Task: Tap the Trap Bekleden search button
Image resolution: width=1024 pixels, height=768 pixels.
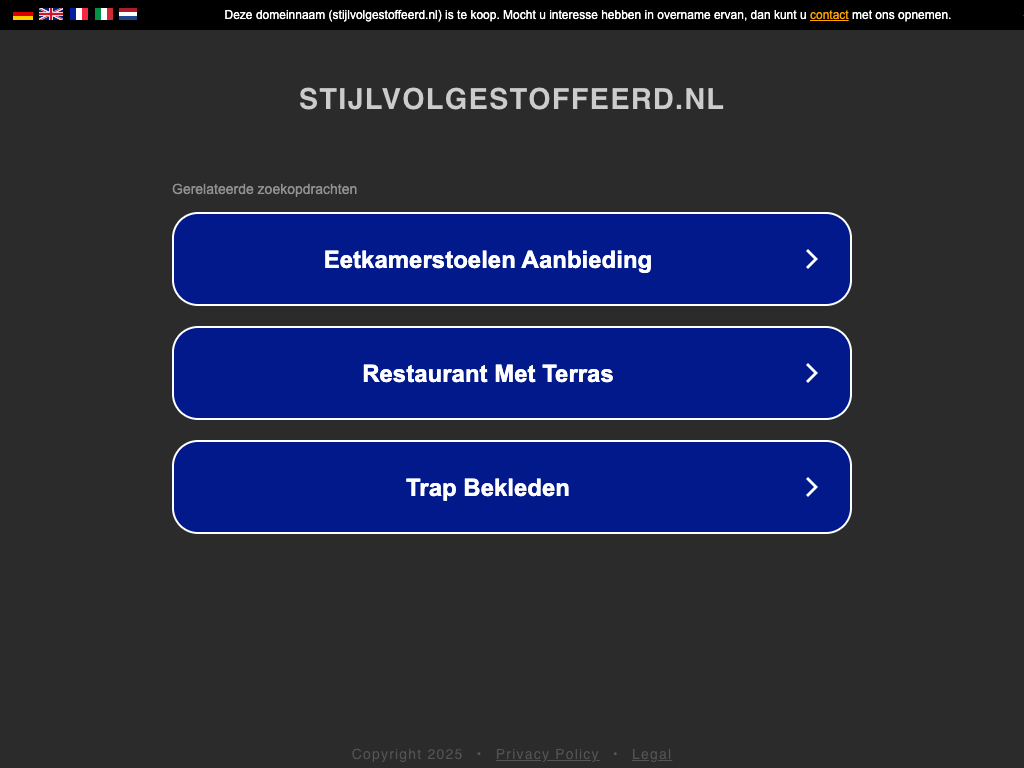Action: pyautogui.click(x=512, y=487)
